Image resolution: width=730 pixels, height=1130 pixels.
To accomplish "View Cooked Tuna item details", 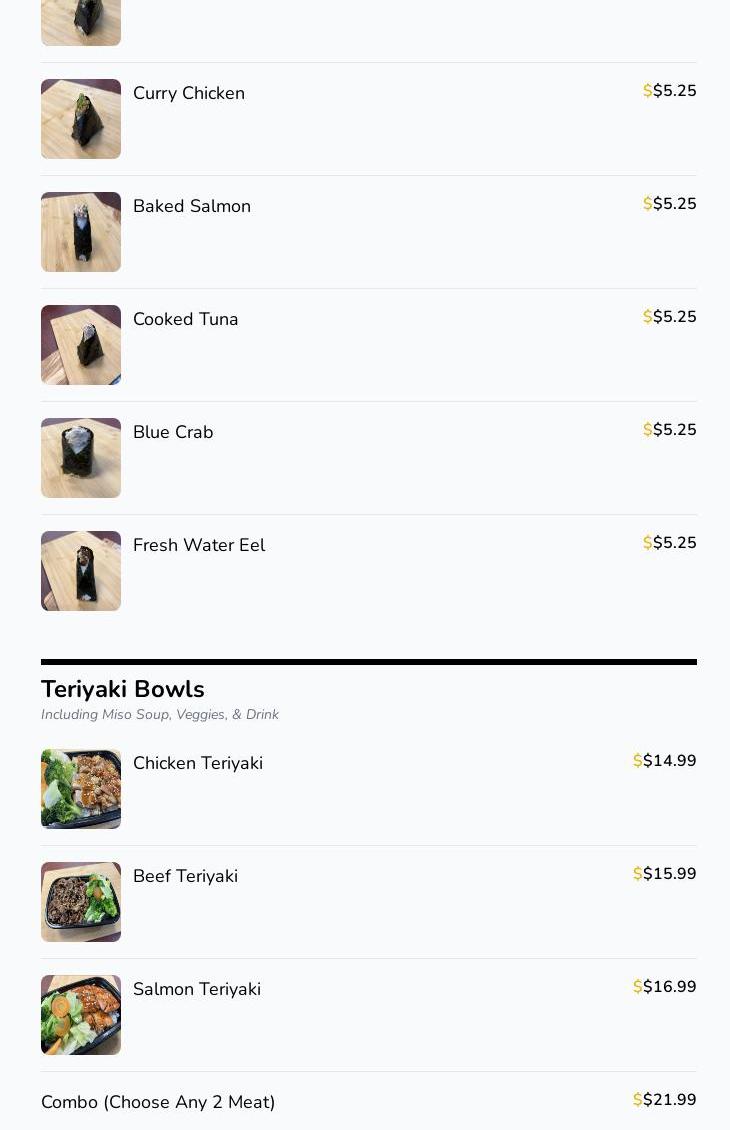I will tap(186, 319).
